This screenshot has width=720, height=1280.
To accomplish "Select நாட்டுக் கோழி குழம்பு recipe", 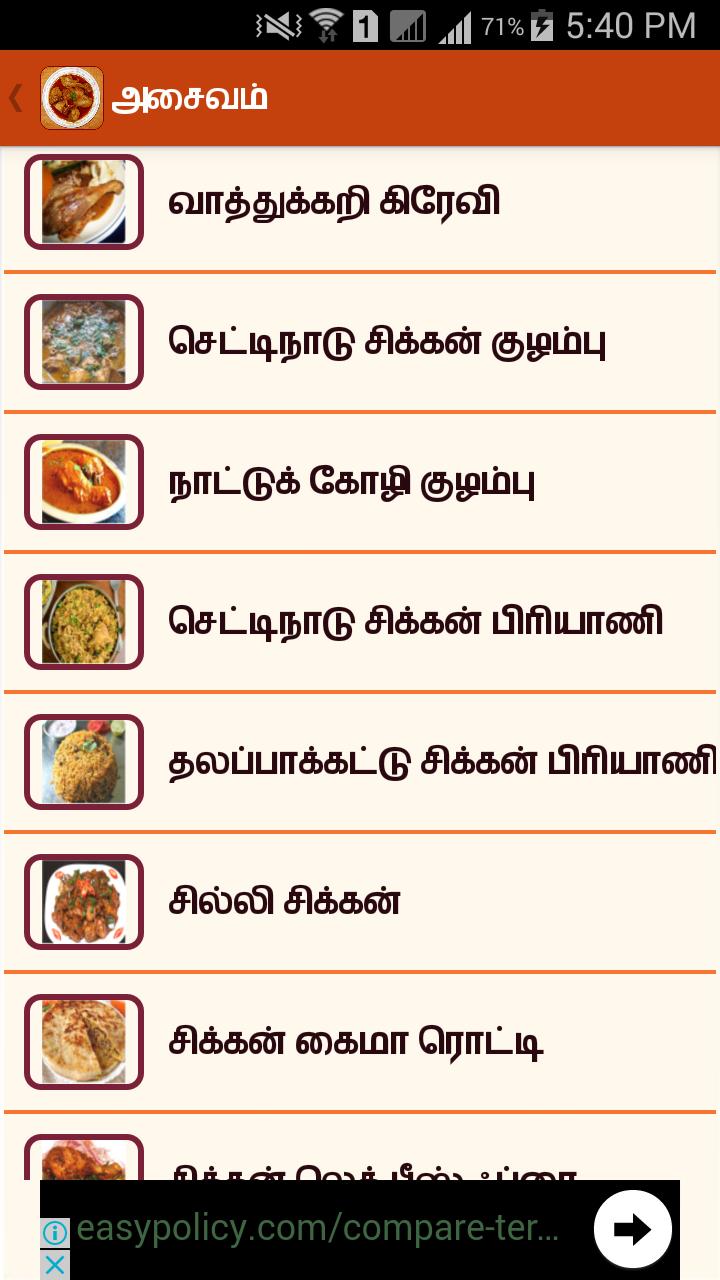I will [352, 482].
